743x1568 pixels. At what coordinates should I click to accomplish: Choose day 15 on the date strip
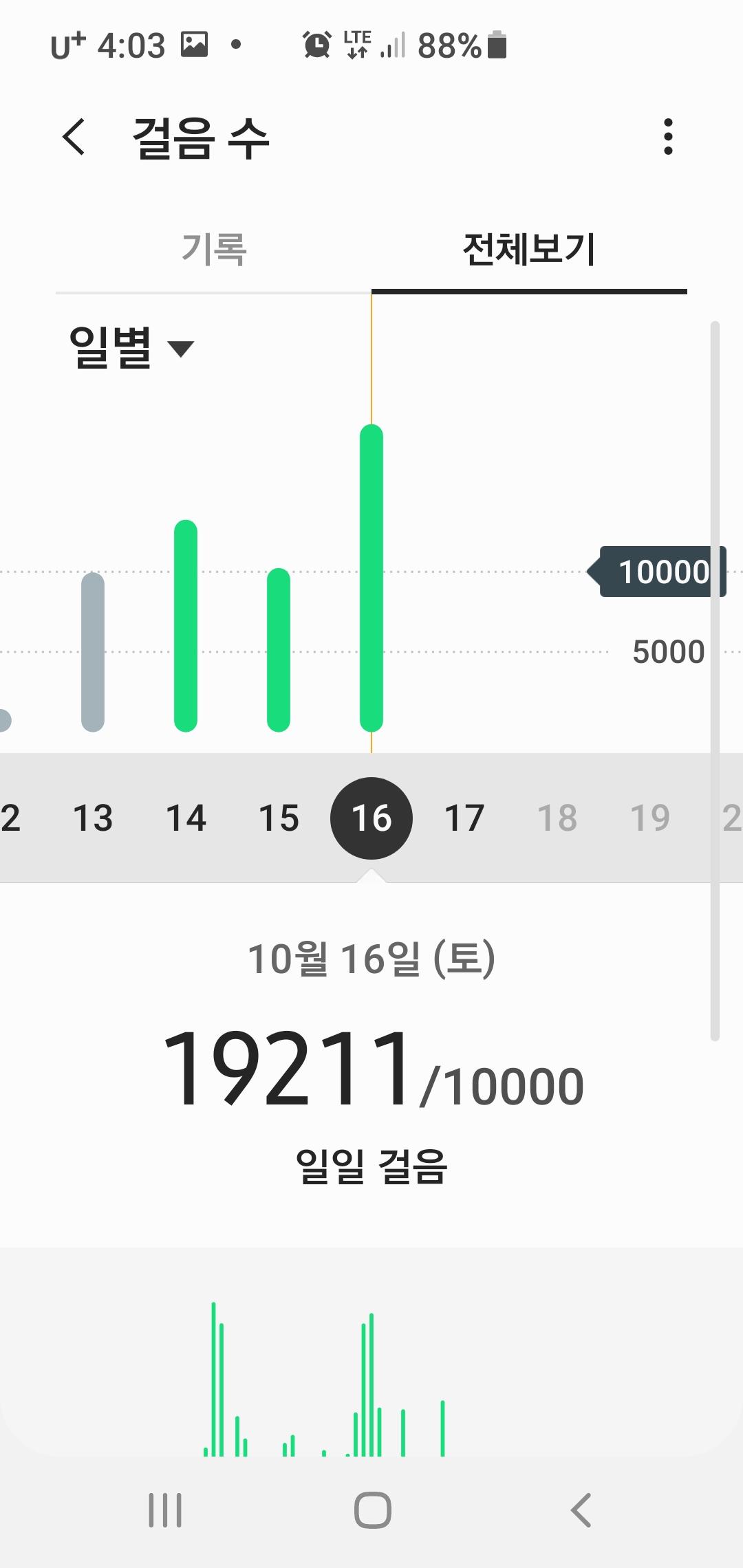click(279, 818)
